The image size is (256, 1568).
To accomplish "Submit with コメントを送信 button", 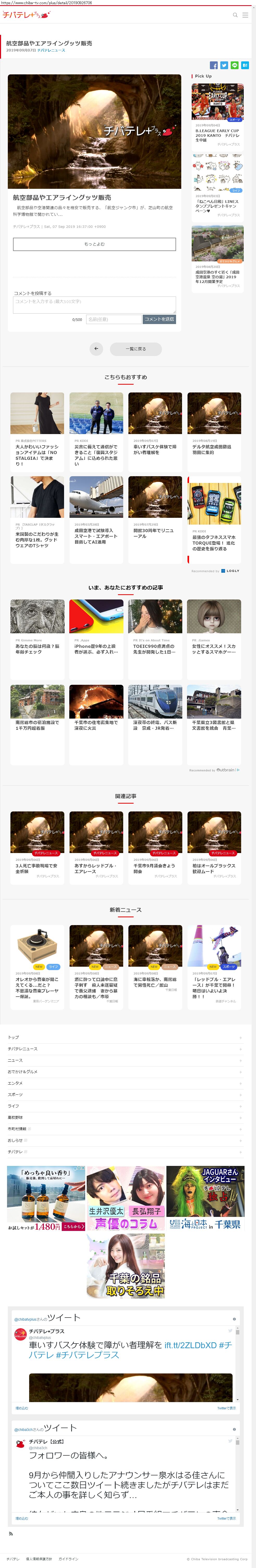I will point(159,319).
